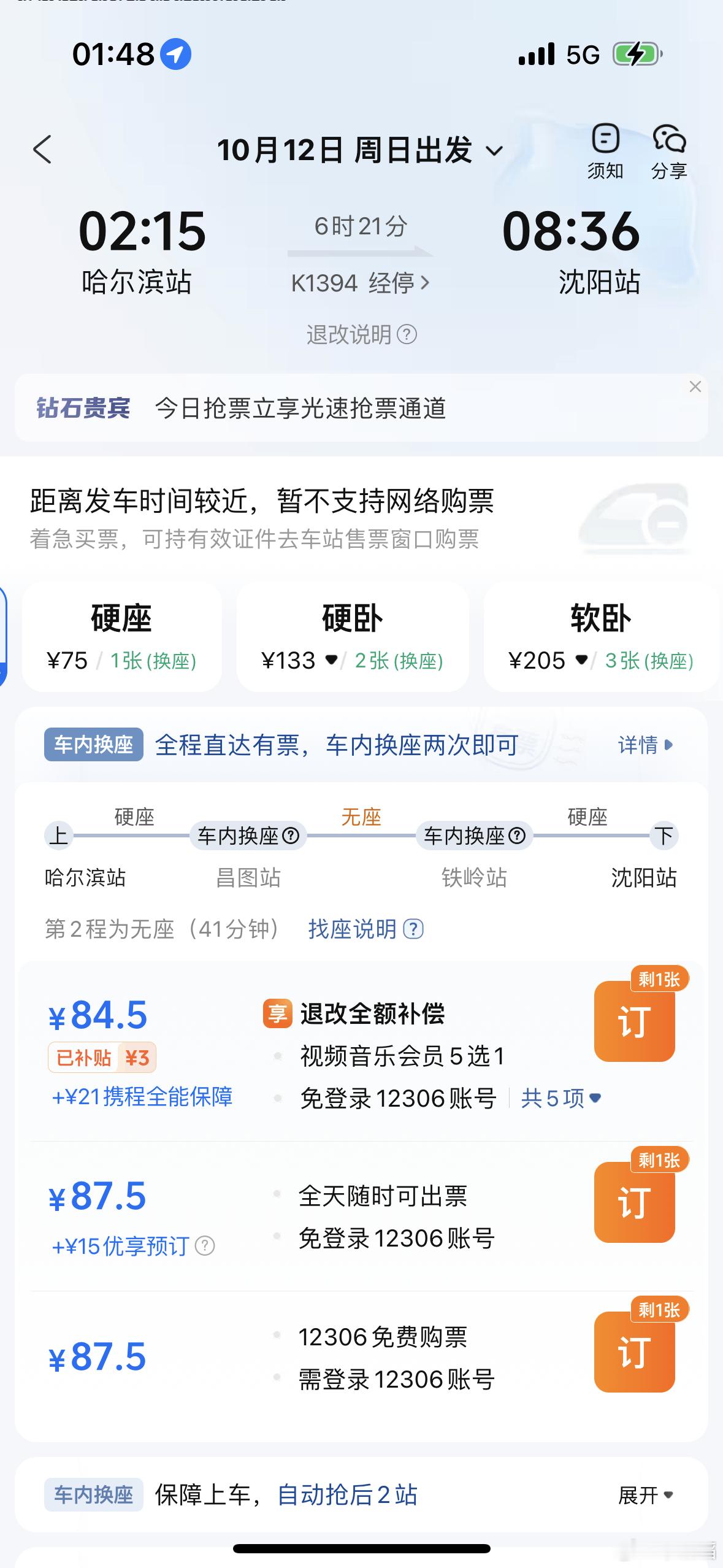
Task: Select the 硬座 seat type
Action: click(x=121, y=637)
